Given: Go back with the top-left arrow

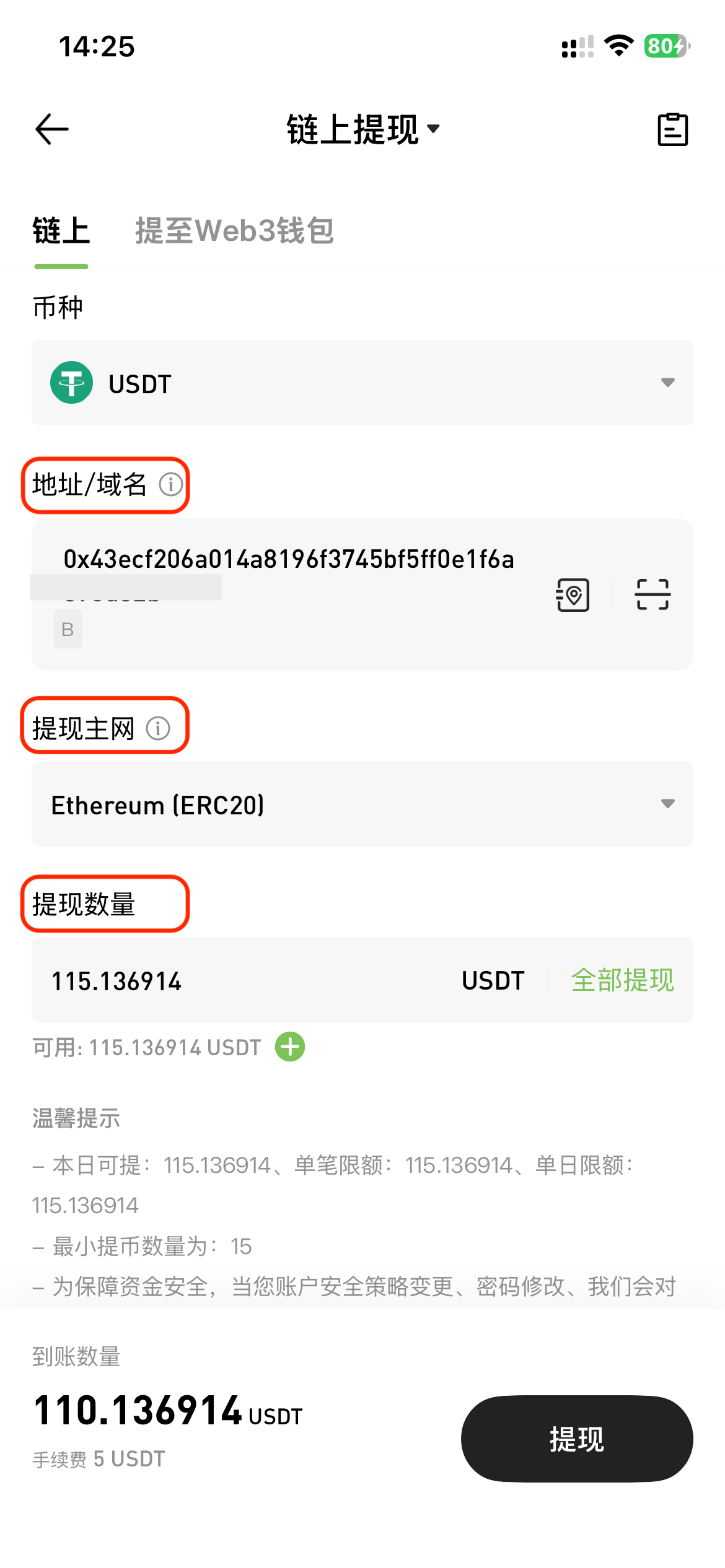Looking at the screenshot, I should click(52, 129).
